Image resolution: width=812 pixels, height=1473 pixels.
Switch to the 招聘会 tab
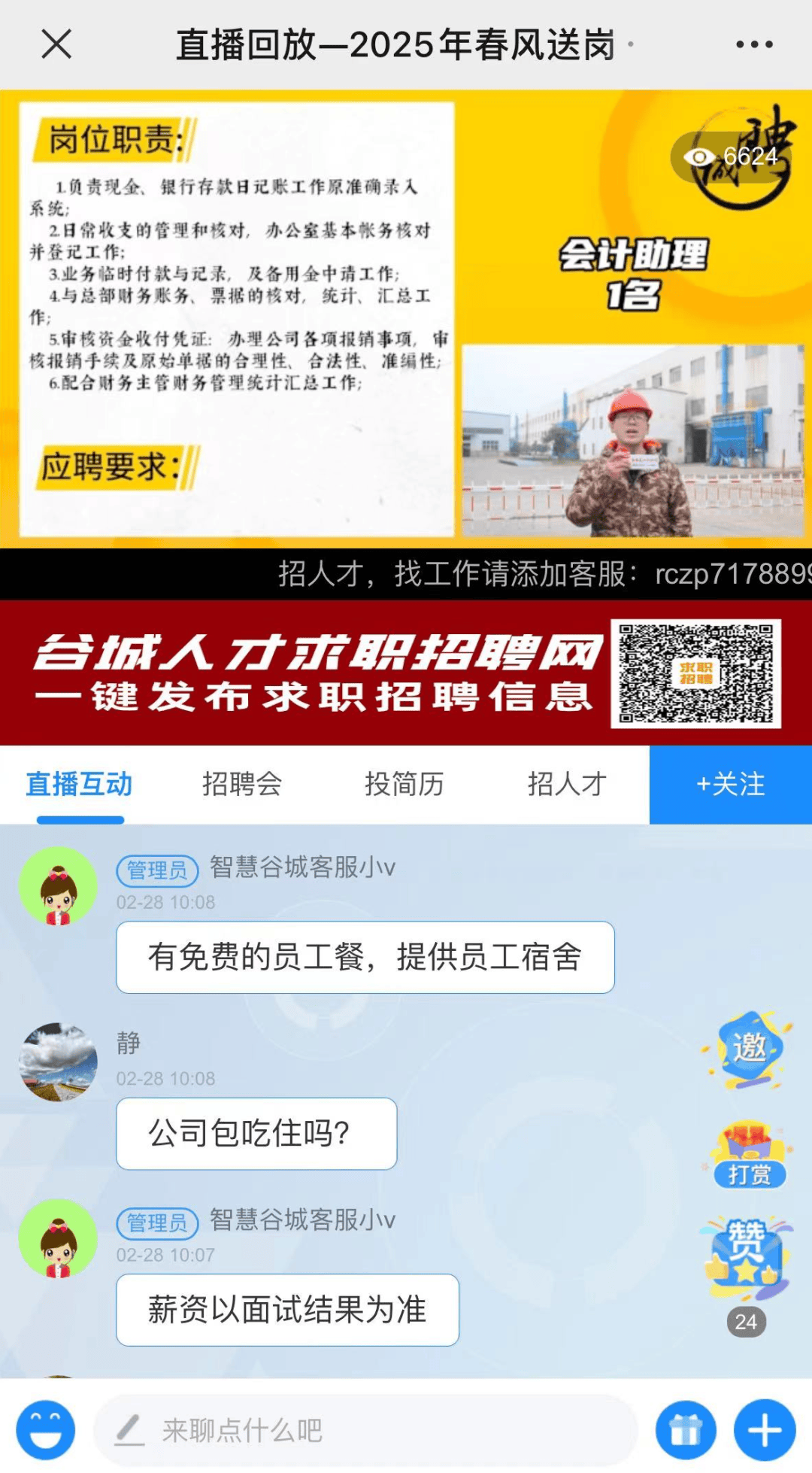pyautogui.click(x=241, y=785)
